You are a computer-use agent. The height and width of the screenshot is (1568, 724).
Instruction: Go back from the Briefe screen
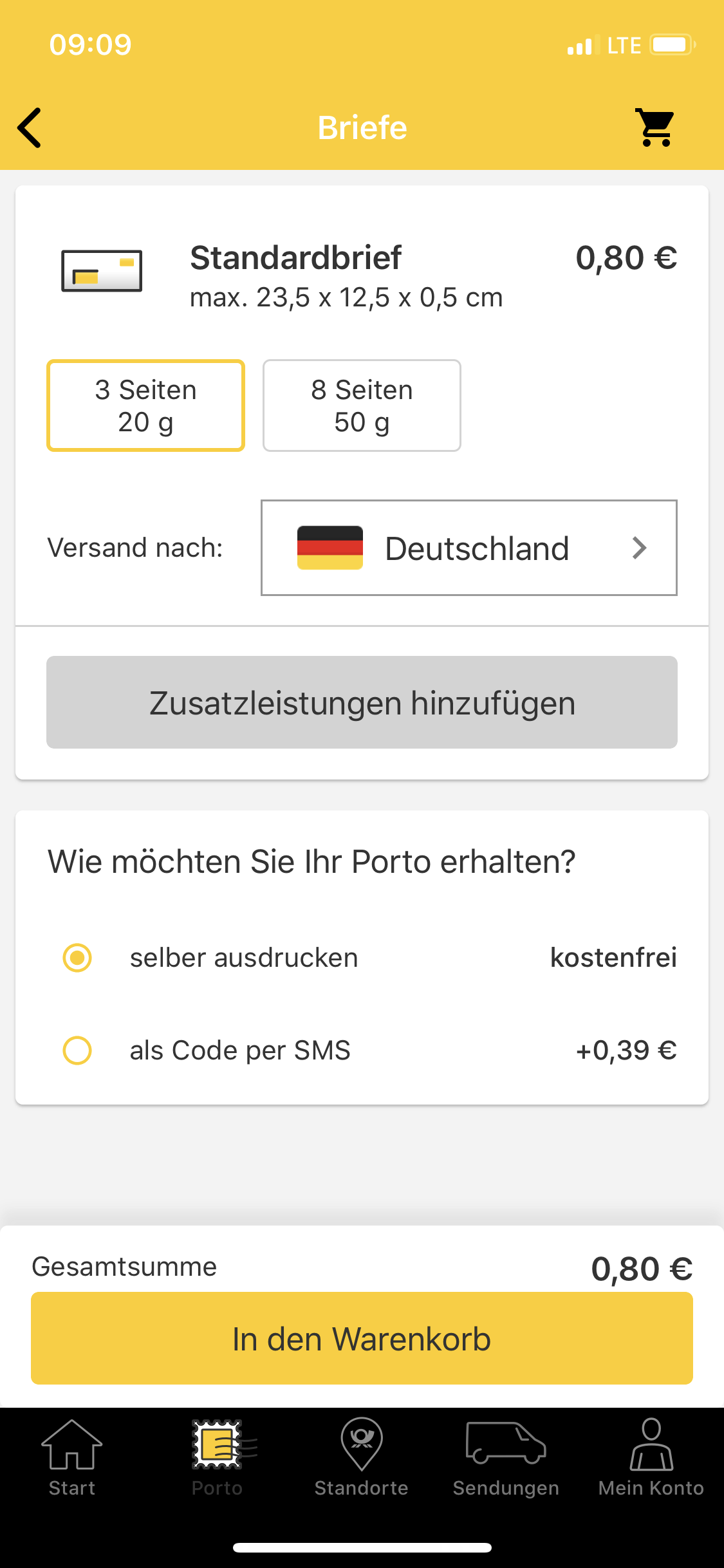[30, 127]
